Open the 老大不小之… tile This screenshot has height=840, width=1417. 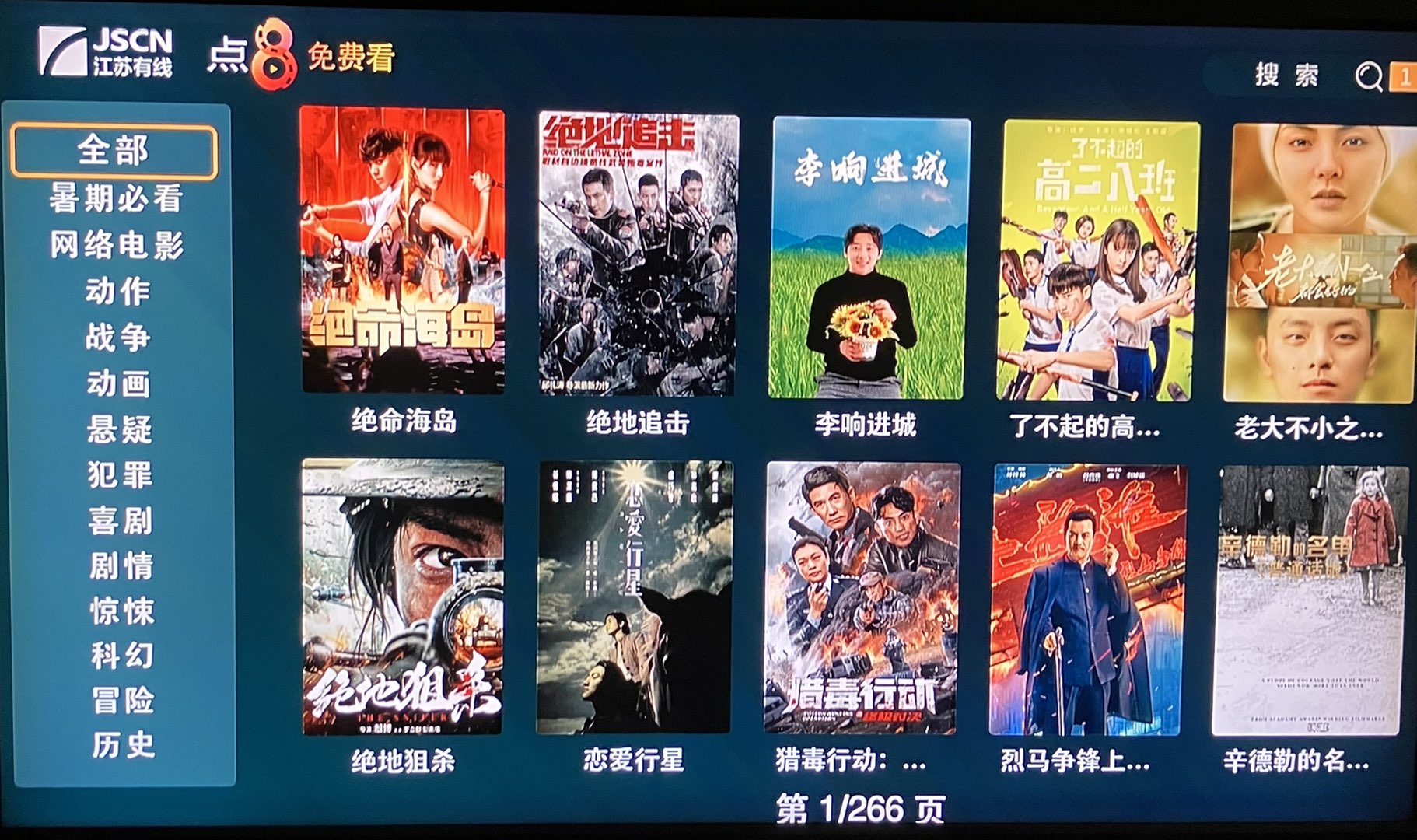[1320, 263]
